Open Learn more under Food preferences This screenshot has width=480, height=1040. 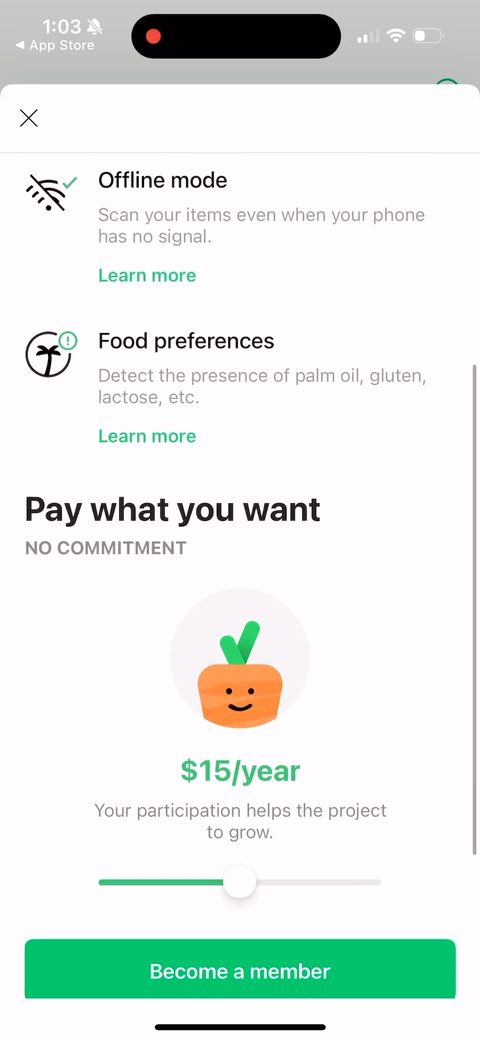[147, 436]
